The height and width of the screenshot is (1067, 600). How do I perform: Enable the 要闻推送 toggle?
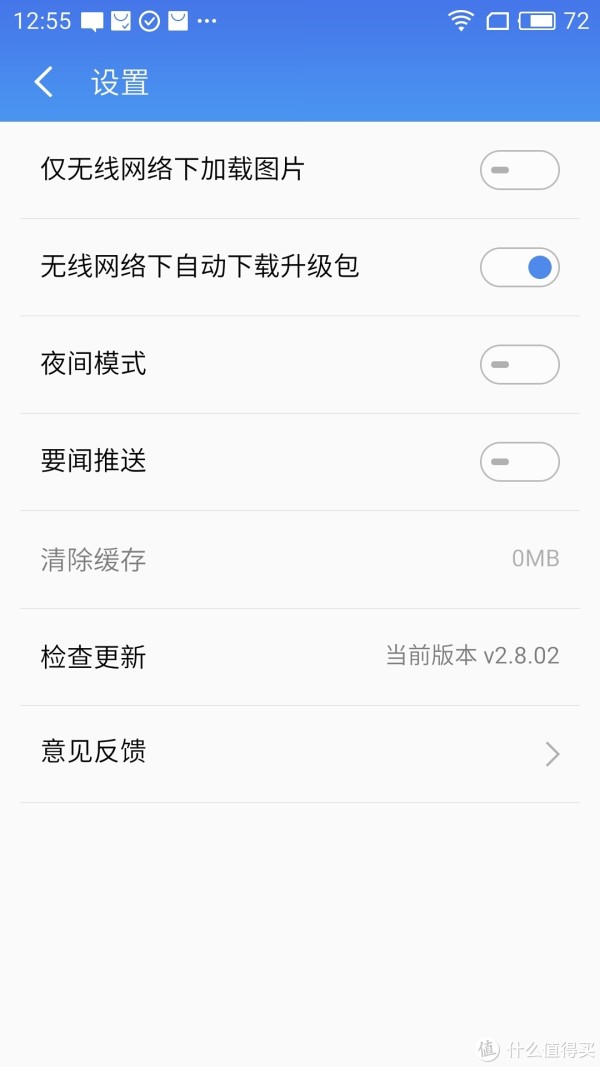(520, 462)
